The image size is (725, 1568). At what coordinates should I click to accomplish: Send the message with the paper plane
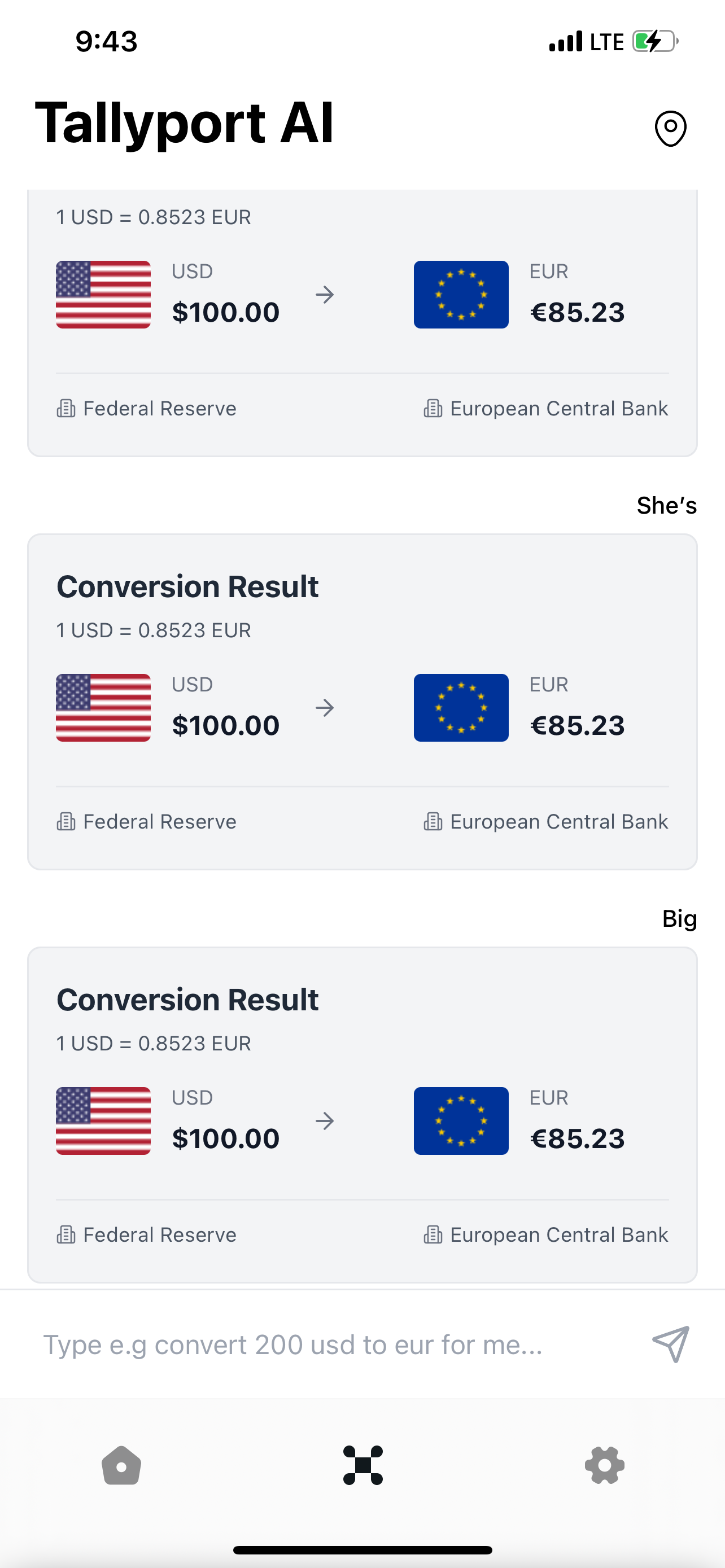(x=671, y=1344)
